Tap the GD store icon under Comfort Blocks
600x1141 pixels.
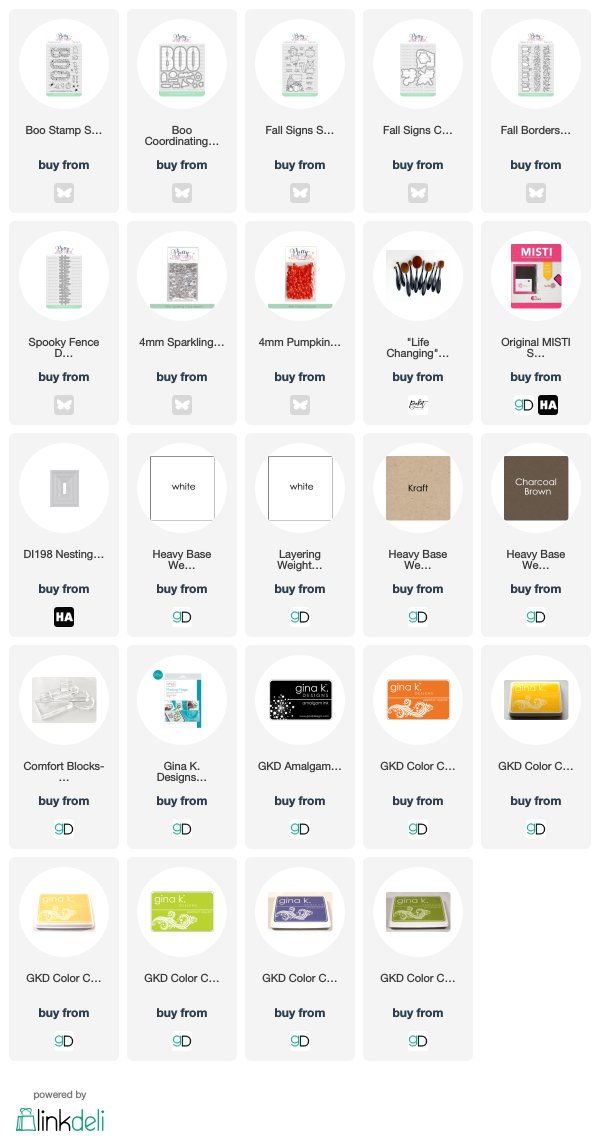(64, 829)
